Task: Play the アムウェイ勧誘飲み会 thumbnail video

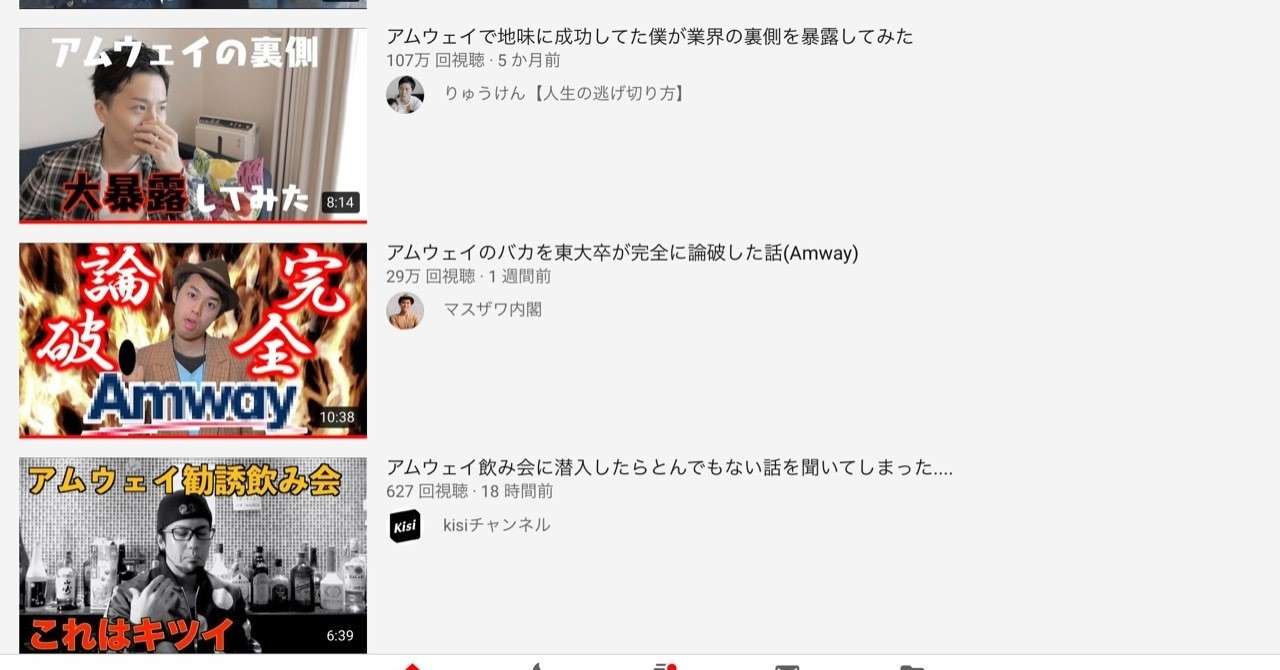Action: coord(193,555)
